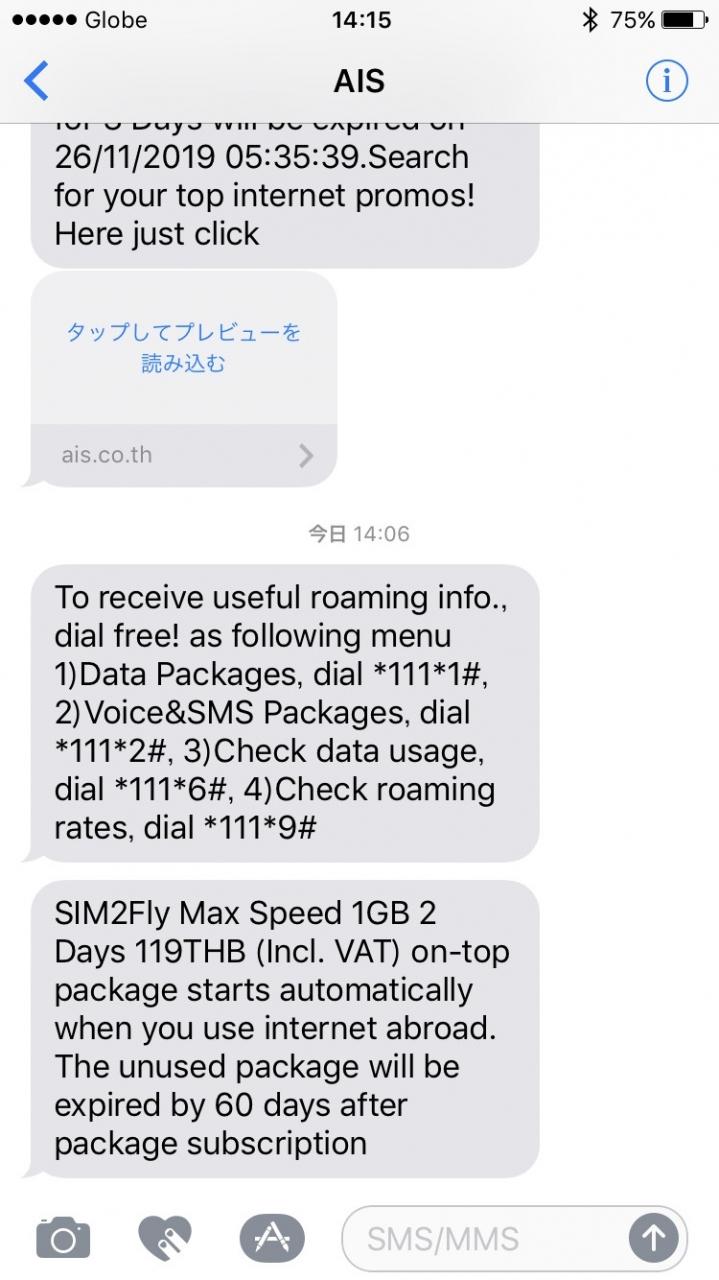Load the ais.co.th link preview
The width and height of the screenshot is (719, 1280).
pos(184,348)
